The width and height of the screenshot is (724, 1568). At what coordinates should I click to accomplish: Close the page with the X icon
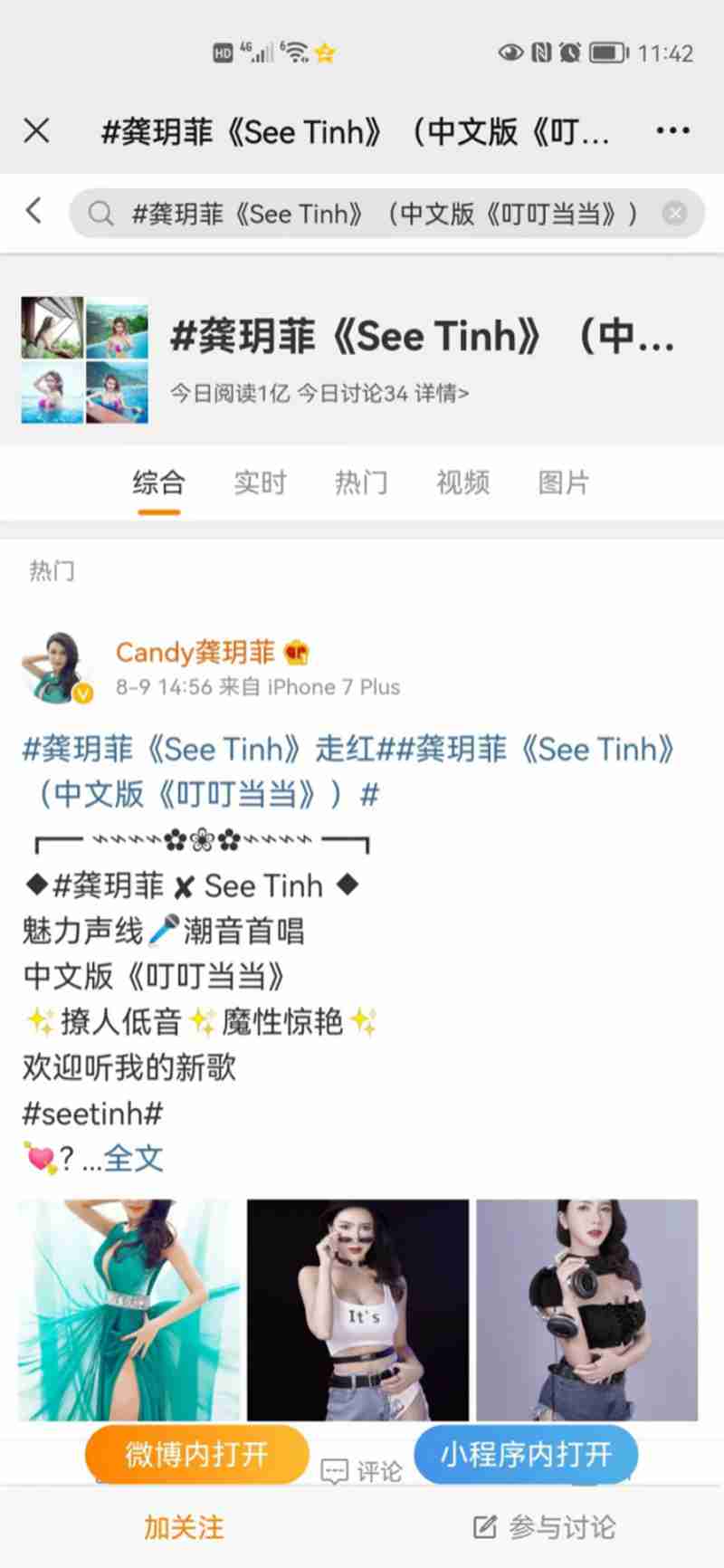click(x=36, y=131)
